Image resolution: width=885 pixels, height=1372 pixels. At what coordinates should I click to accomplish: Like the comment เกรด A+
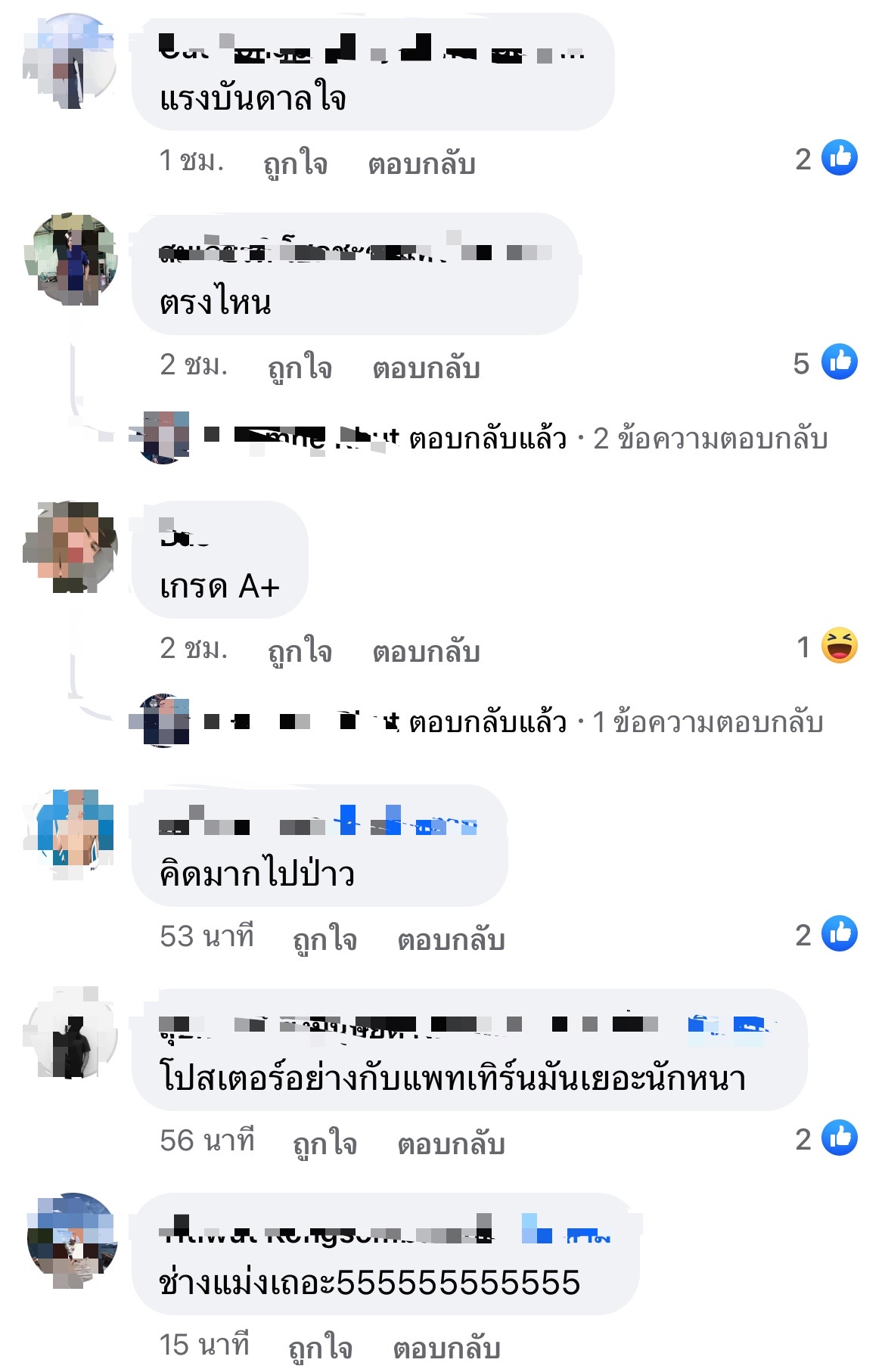300,651
